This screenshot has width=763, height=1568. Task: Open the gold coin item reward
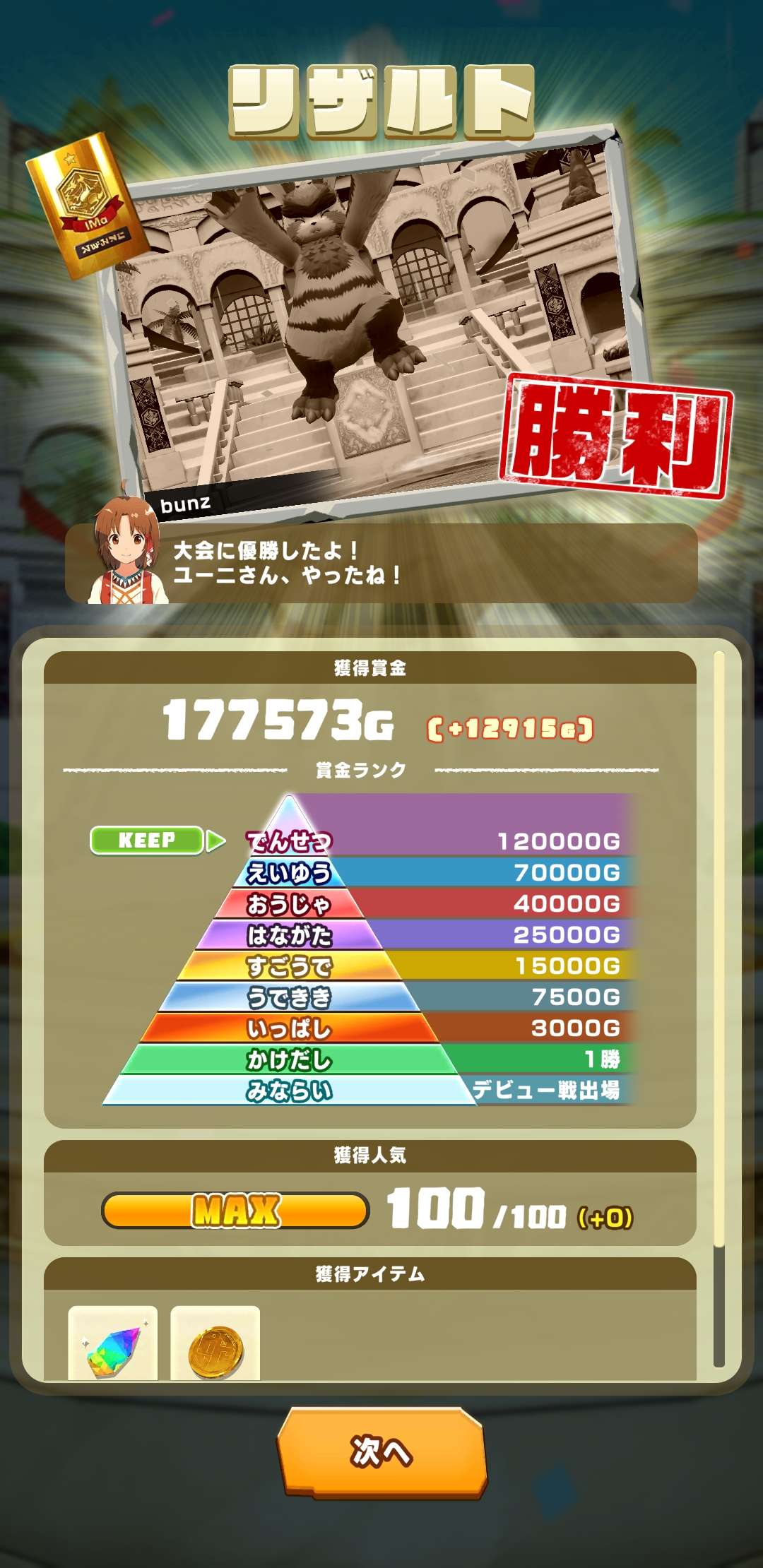(215, 1343)
